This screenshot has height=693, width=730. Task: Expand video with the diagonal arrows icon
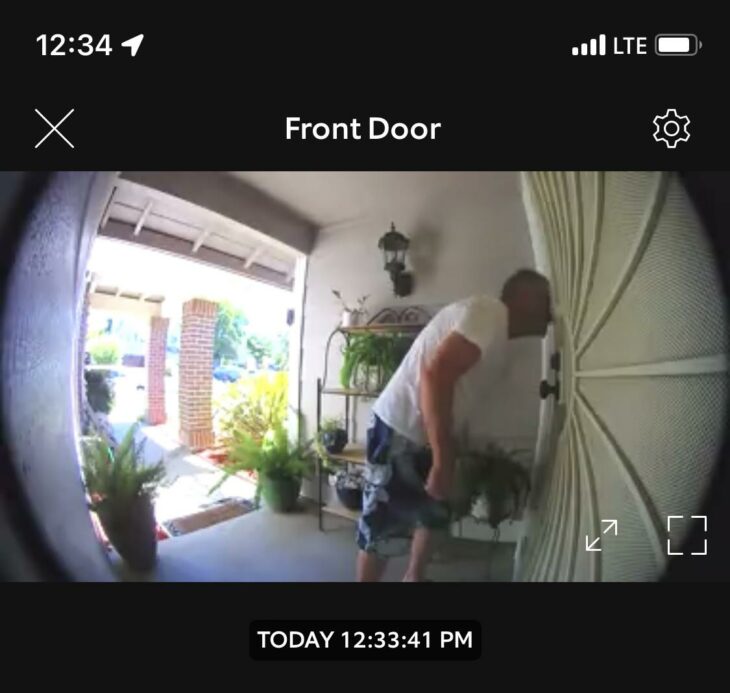tap(602, 535)
